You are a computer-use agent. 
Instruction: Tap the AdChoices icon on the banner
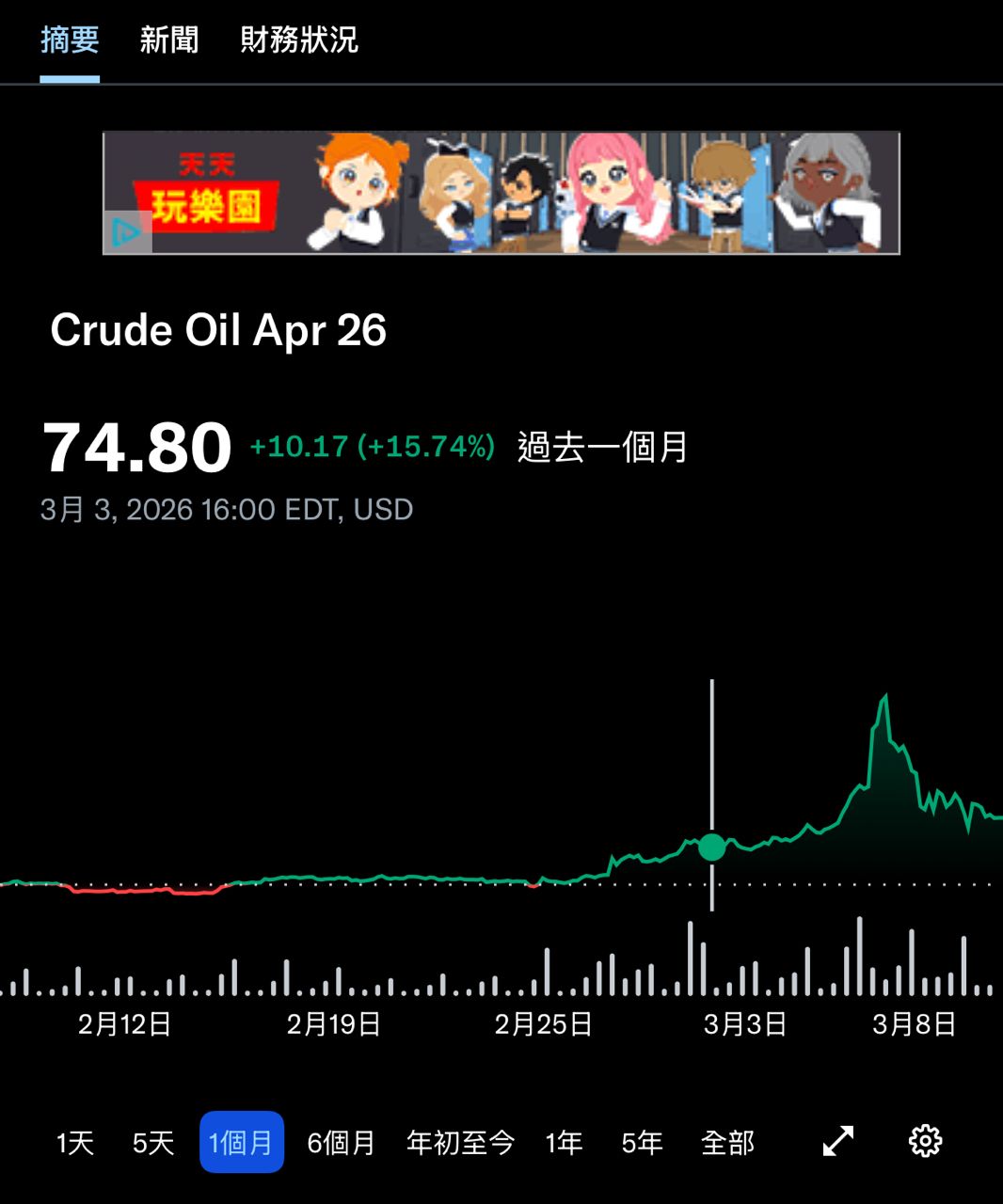[x=126, y=232]
